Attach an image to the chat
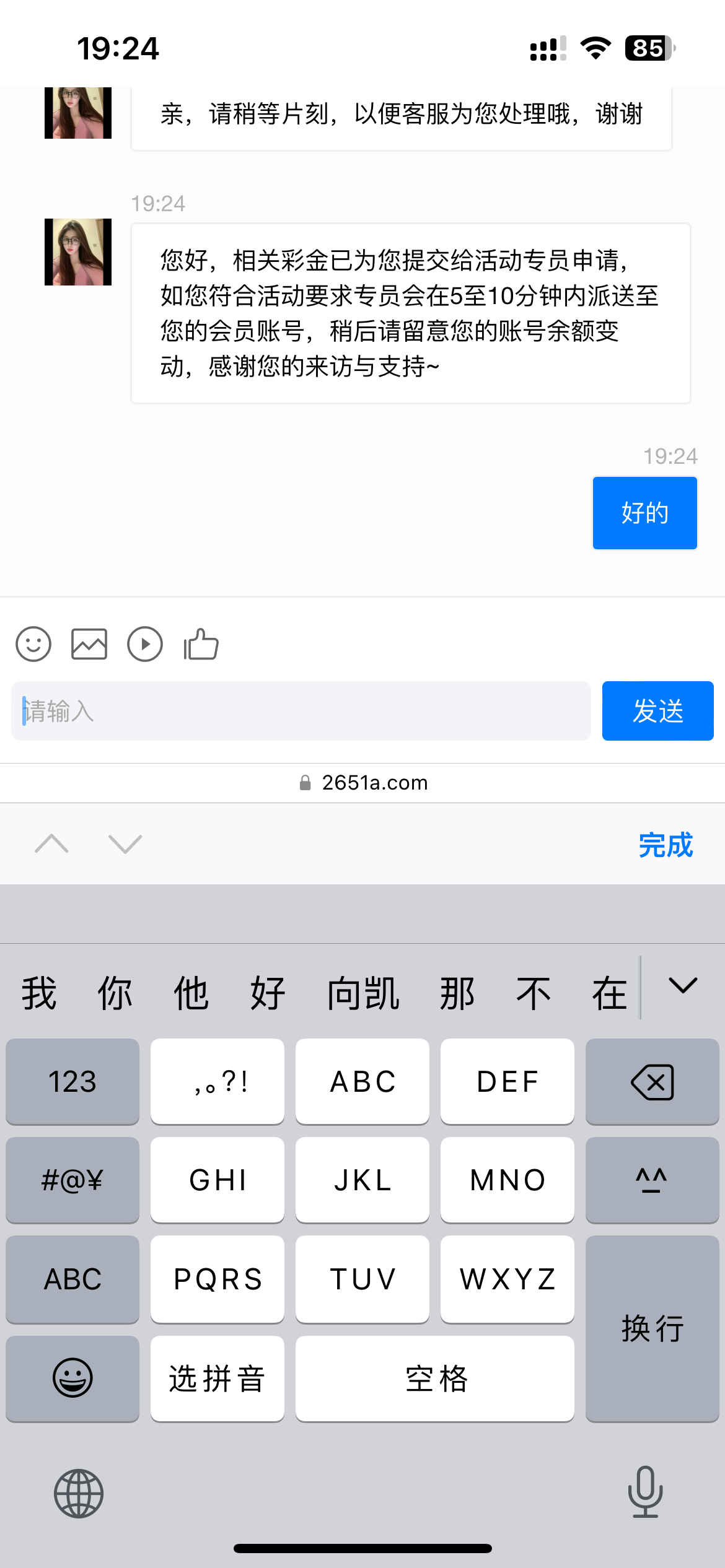Image resolution: width=725 pixels, height=1568 pixels. coord(89,644)
